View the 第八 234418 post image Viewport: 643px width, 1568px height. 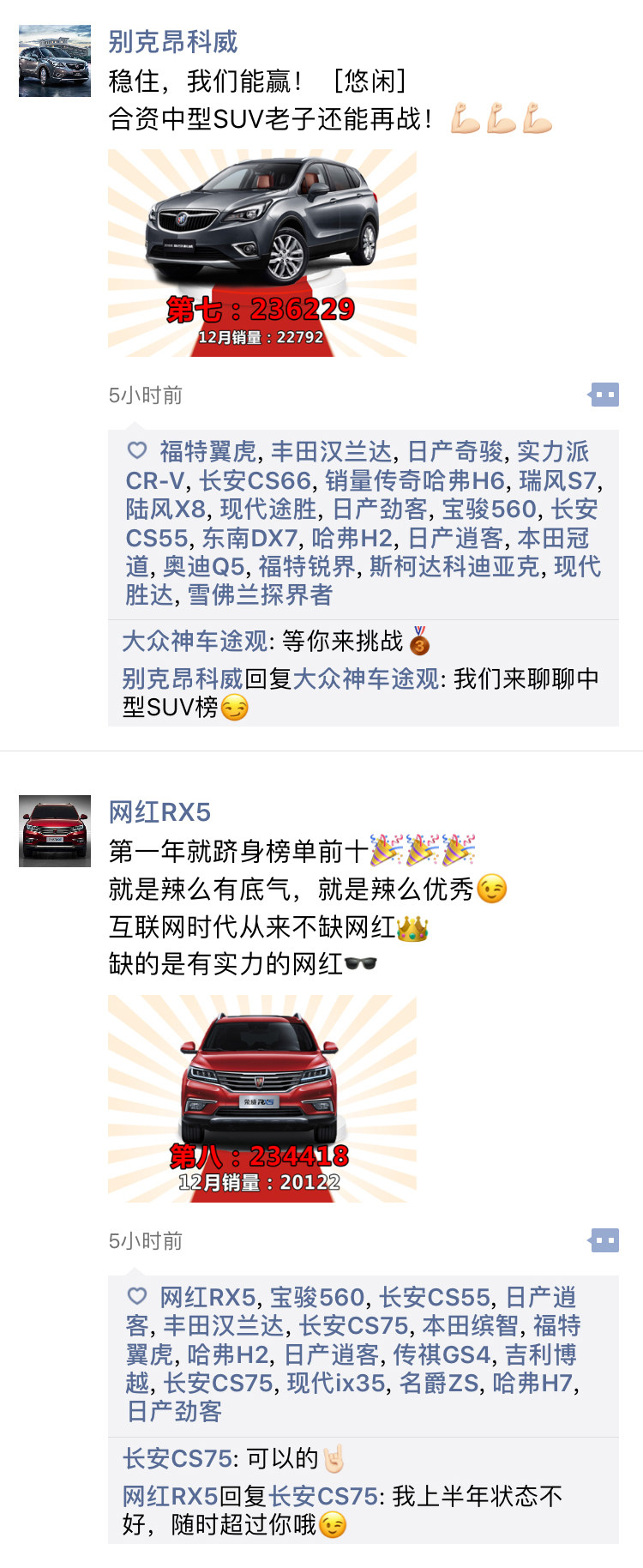click(x=261, y=1099)
